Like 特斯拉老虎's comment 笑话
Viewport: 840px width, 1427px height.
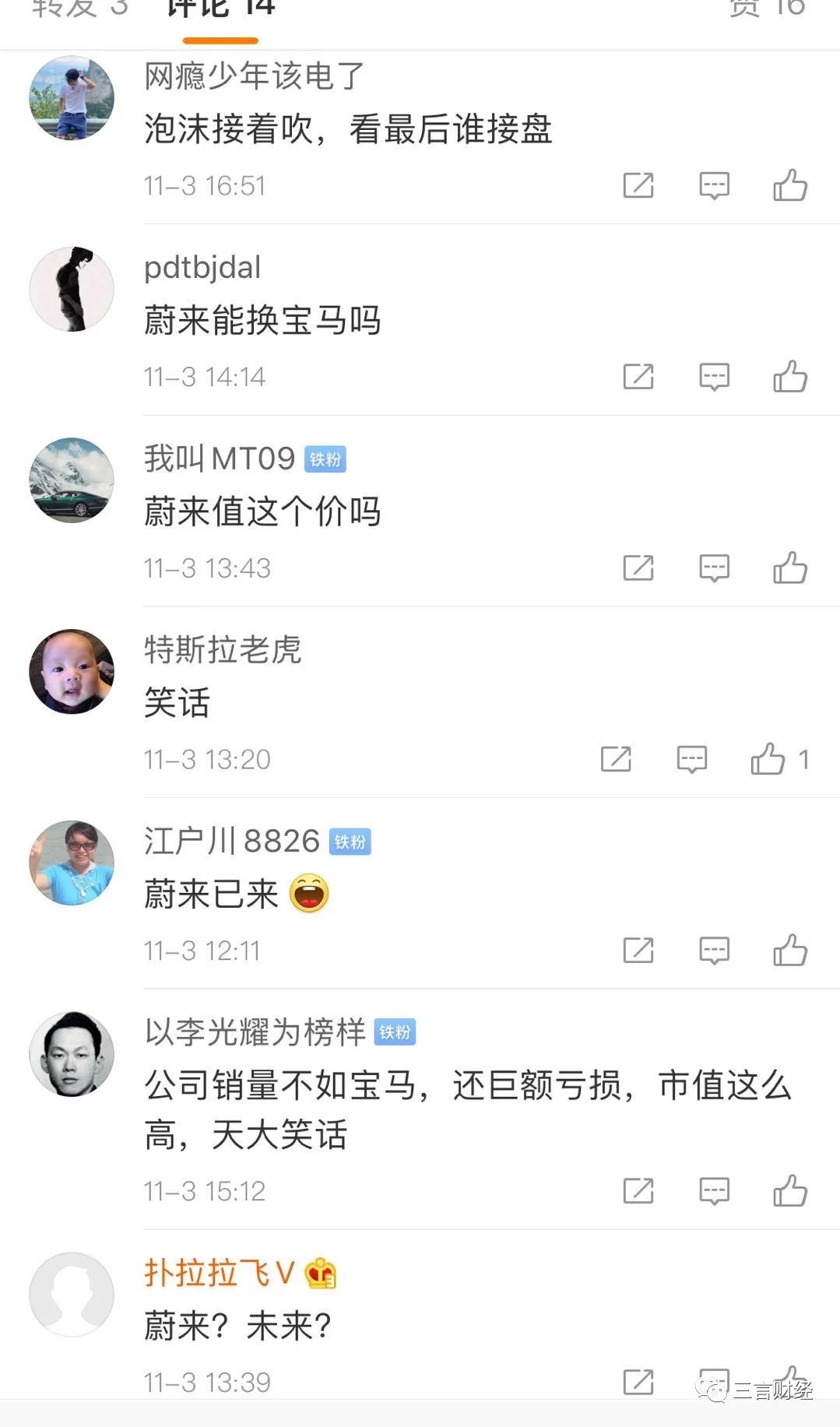768,759
